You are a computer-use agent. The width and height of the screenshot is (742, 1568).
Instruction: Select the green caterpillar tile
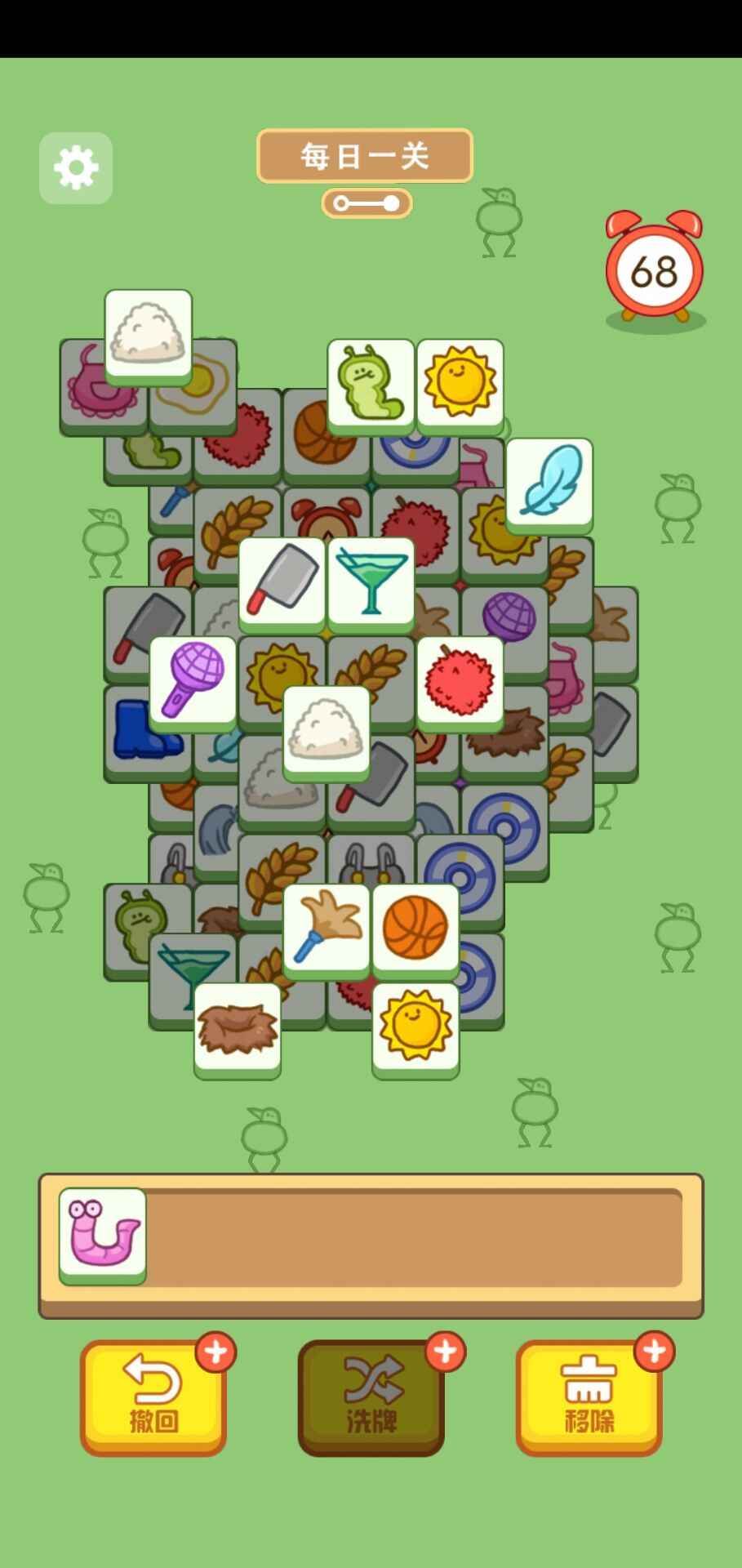[371, 384]
